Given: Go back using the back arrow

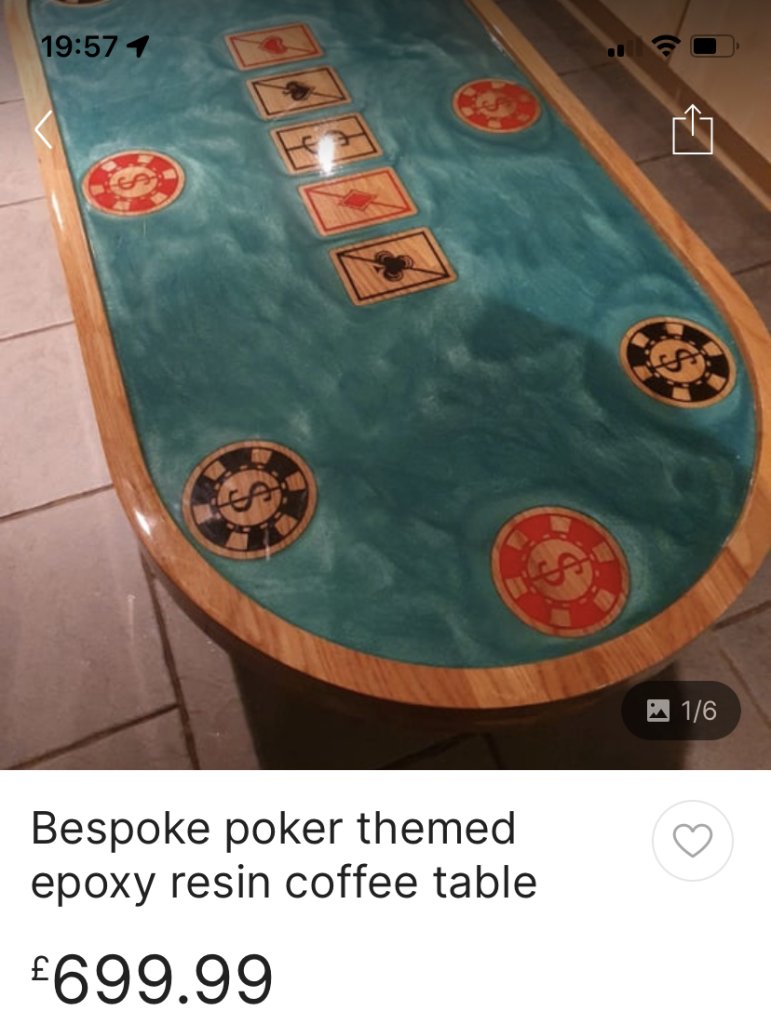Looking at the screenshot, I should tap(44, 130).
